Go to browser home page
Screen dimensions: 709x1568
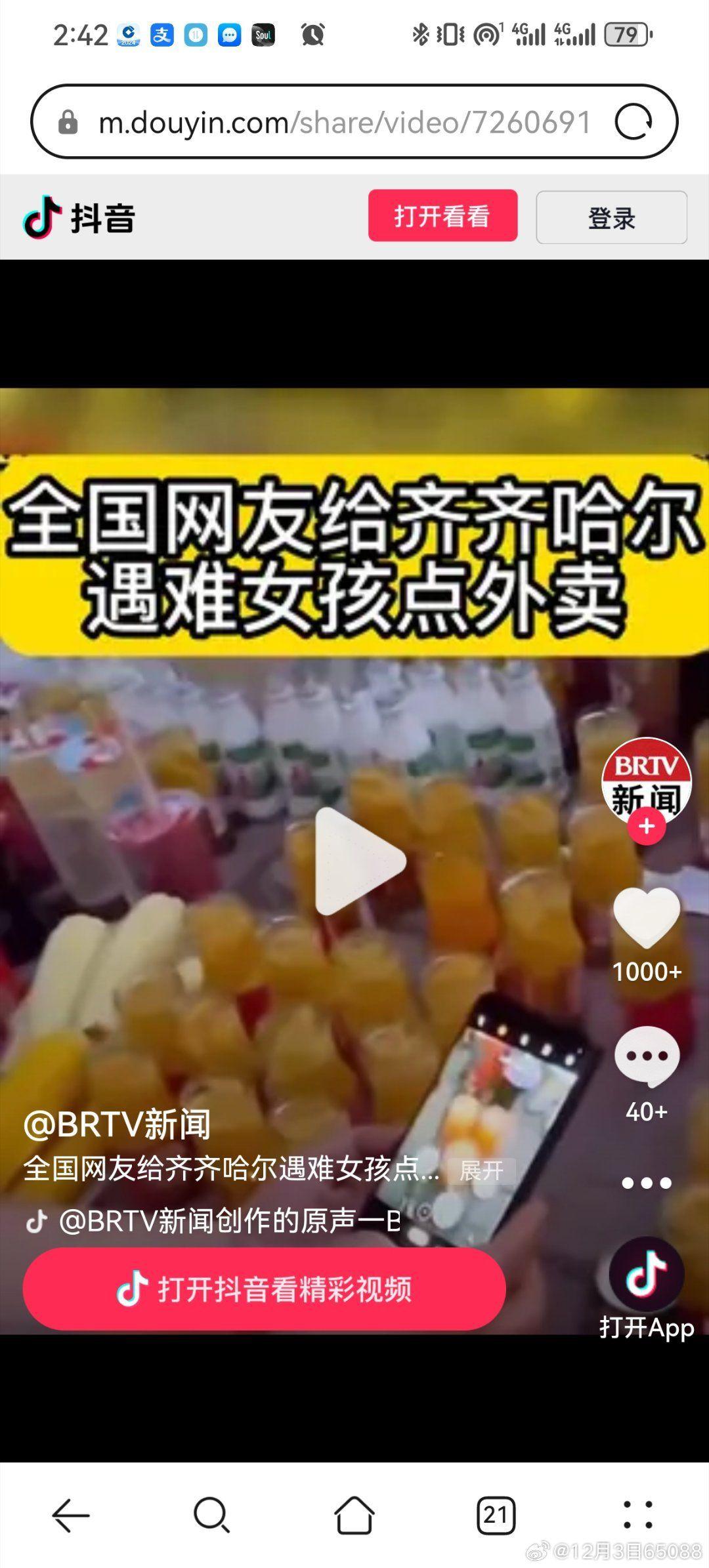pyautogui.click(x=354, y=1516)
